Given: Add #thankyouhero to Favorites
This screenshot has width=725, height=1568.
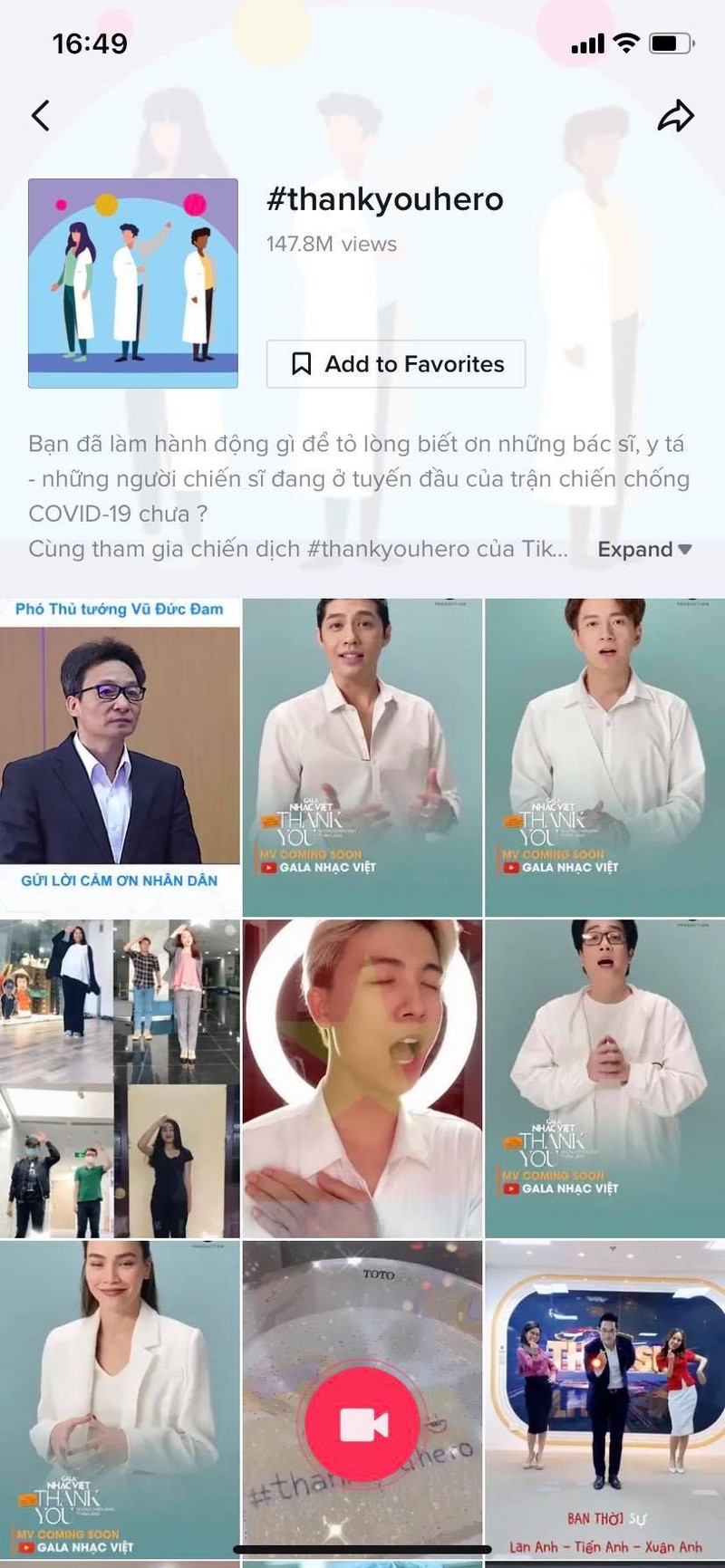Looking at the screenshot, I should [396, 364].
